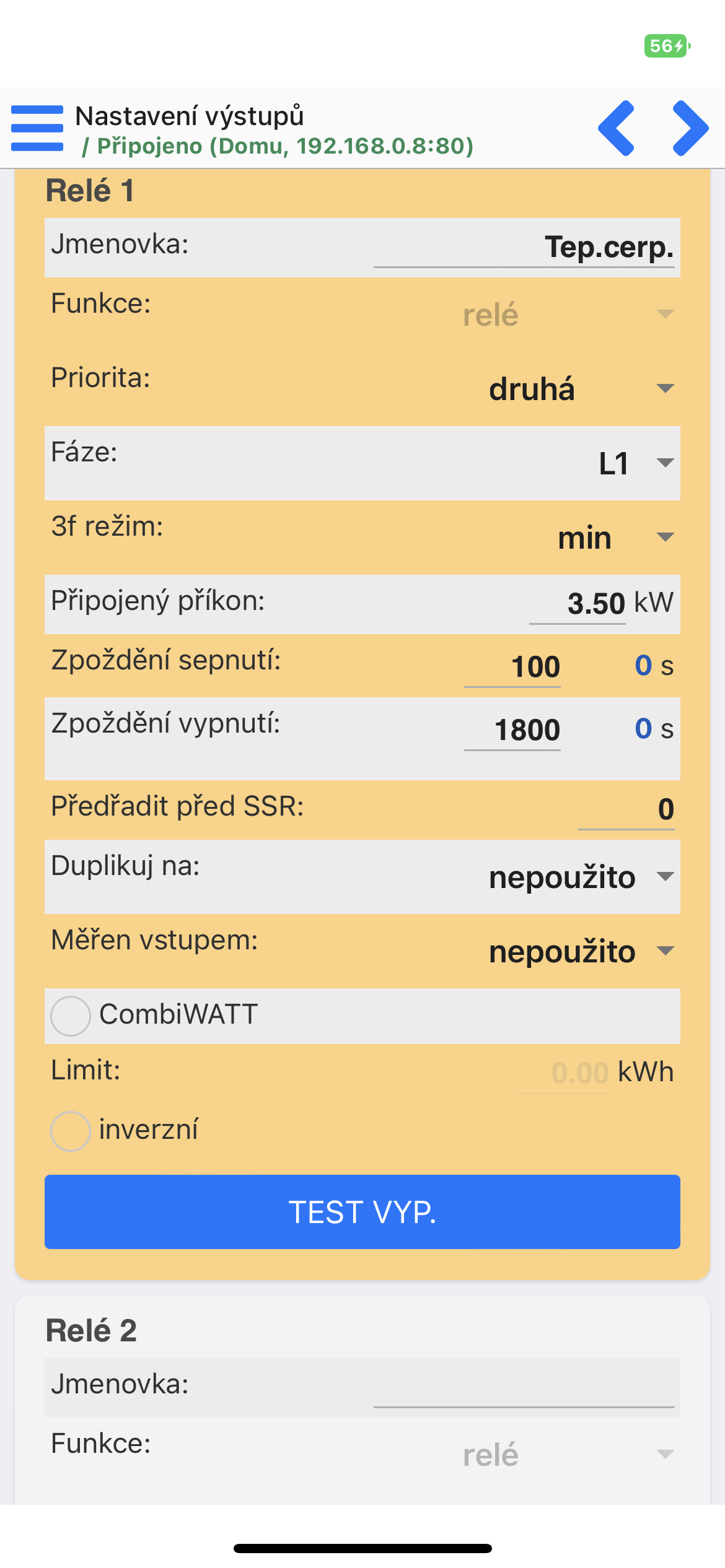Open the Duplikuj na dropdown
This screenshot has height=1568, width=725.
[x=579, y=878]
